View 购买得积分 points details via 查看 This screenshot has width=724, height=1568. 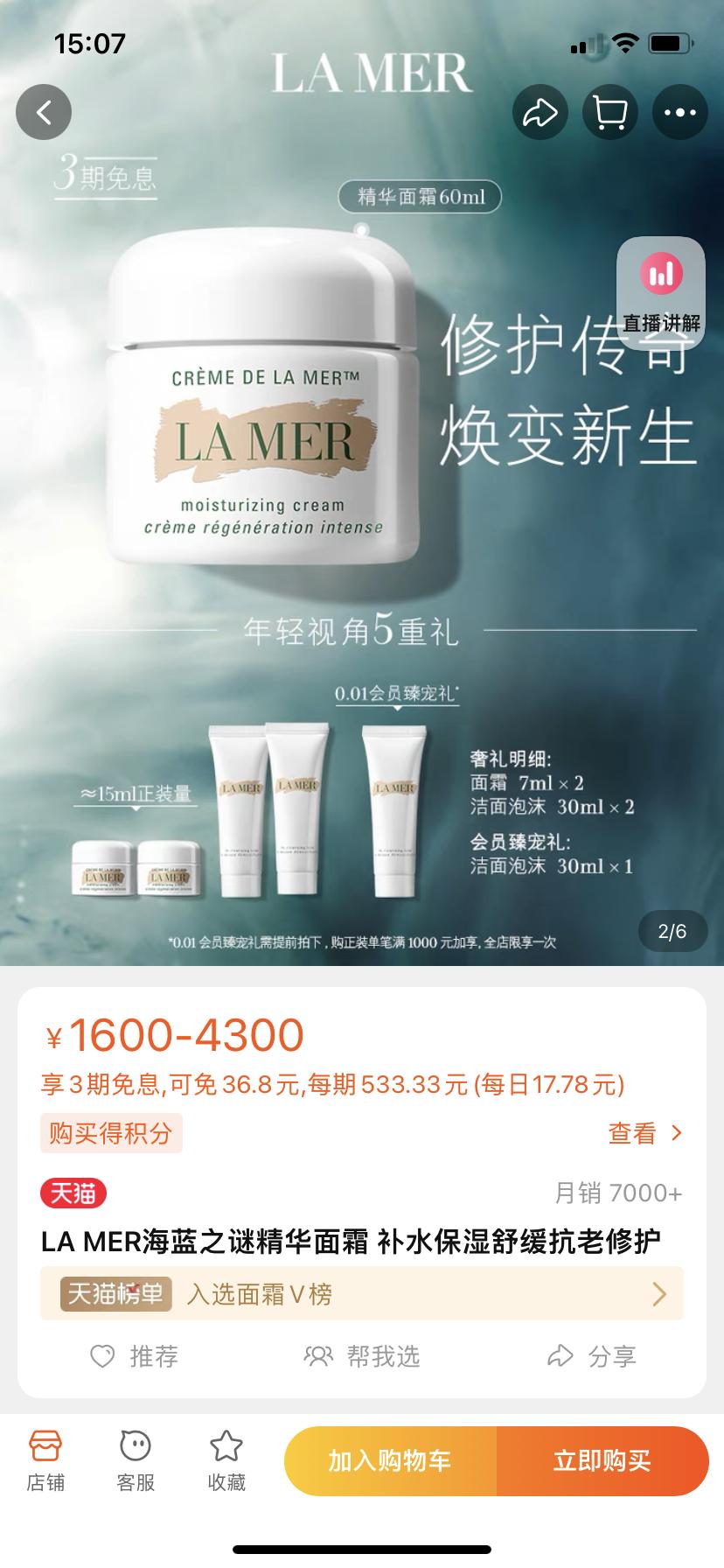coord(644,1133)
